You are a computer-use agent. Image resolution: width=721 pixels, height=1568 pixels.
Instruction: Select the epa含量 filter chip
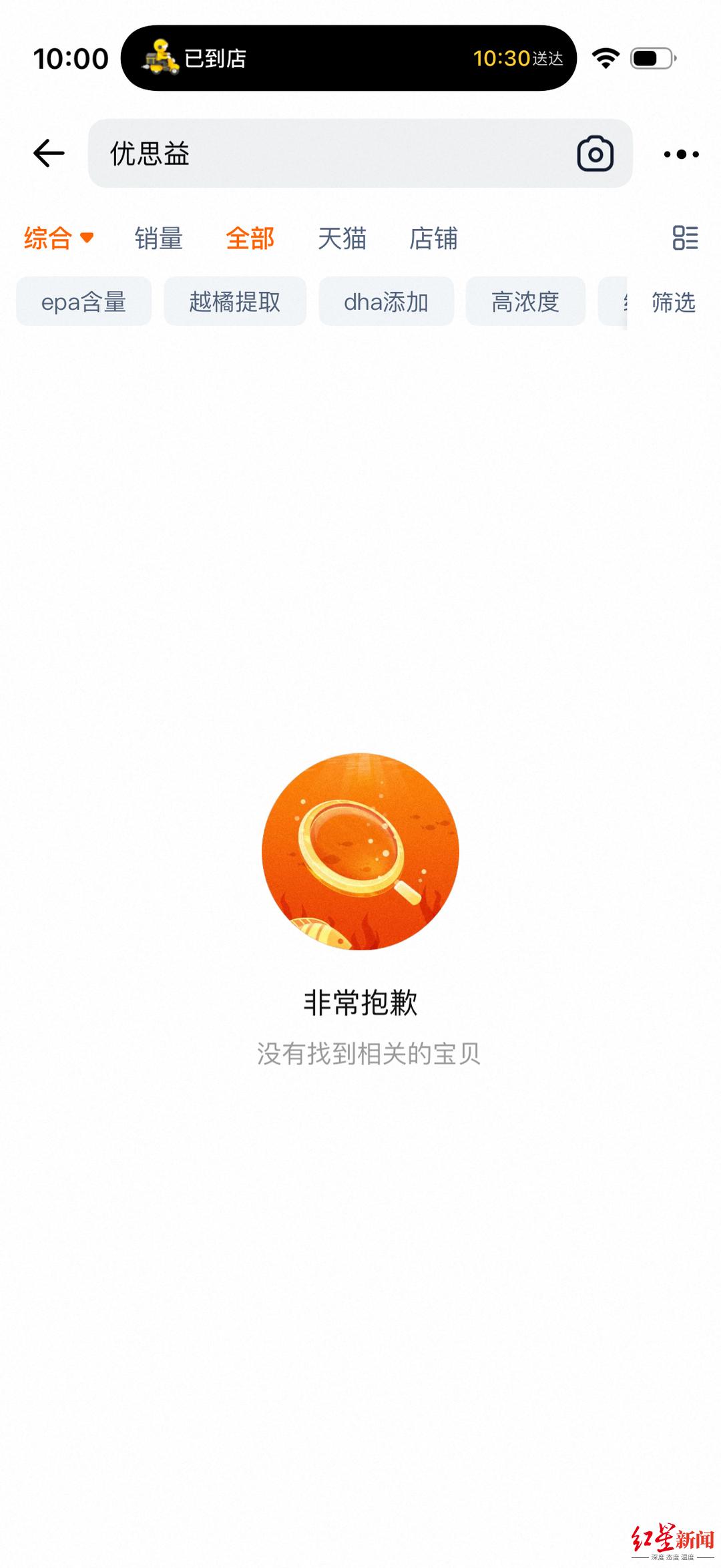point(83,302)
